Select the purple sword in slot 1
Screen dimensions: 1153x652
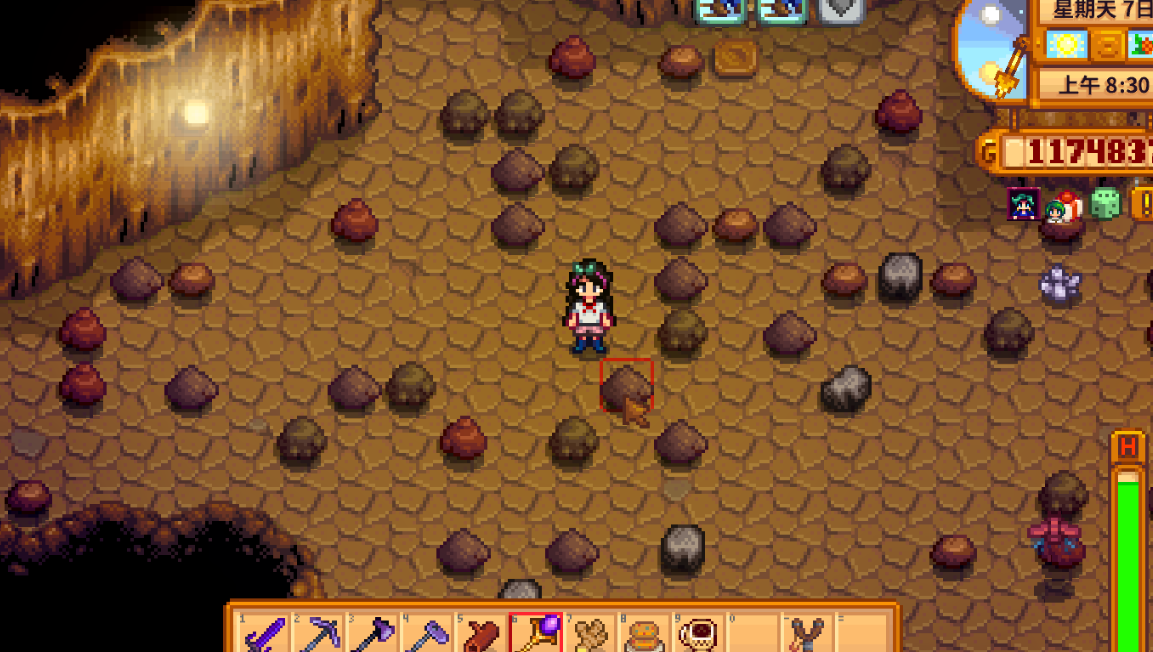pos(265,634)
